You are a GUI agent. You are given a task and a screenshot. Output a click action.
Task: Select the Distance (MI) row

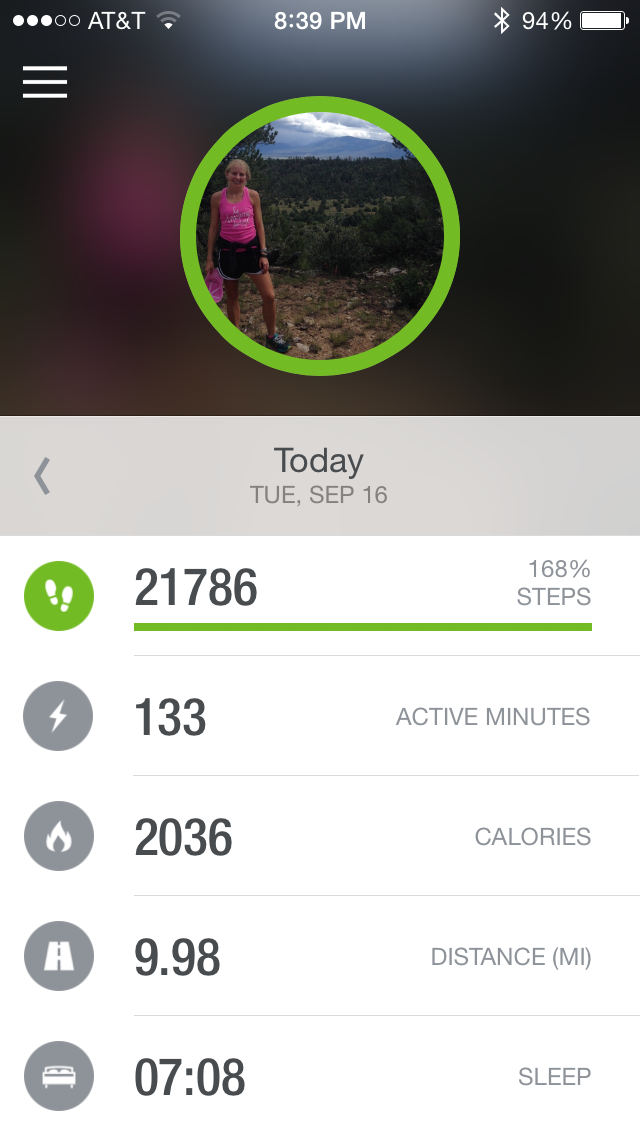pyautogui.click(x=320, y=957)
